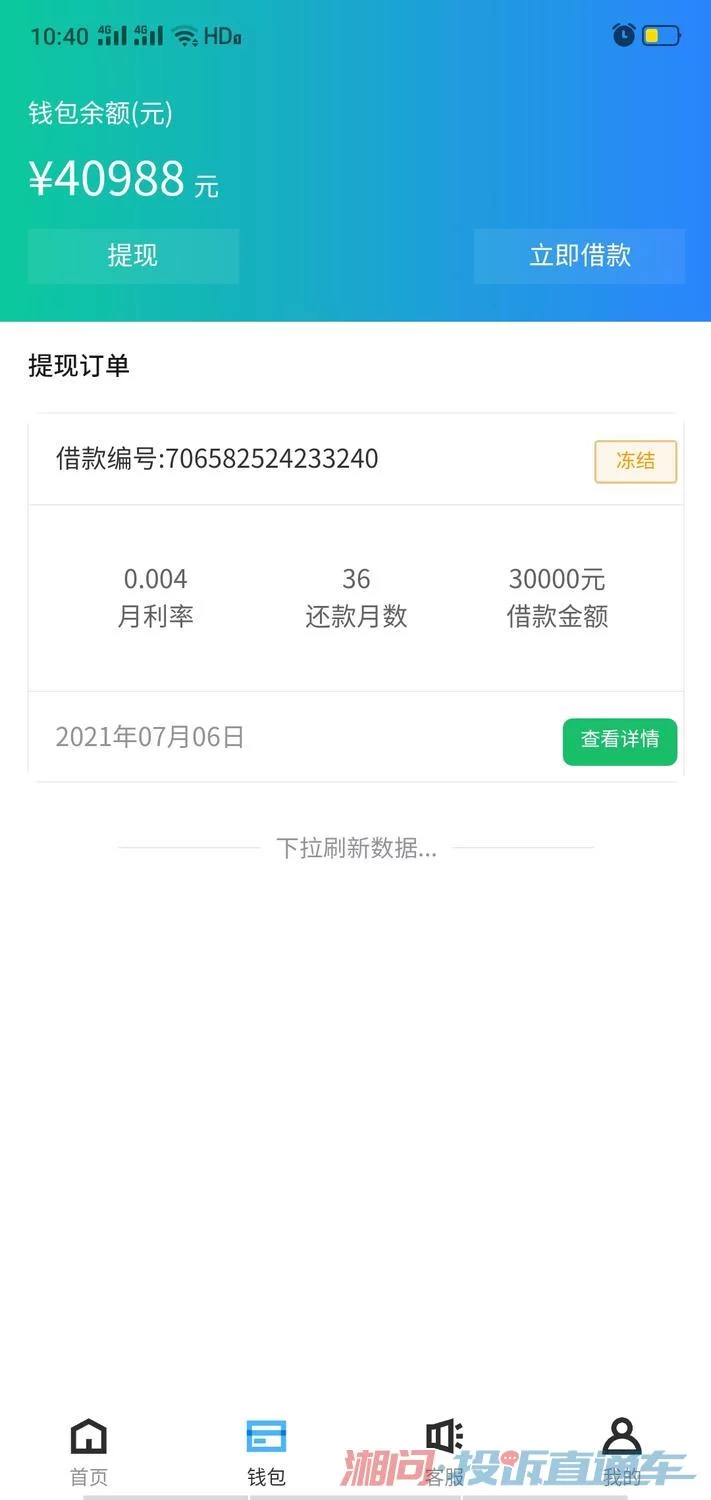Tap the 提现 withdraw button
The image size is (711, 1500).
pyautogui.click(x=133, y=256)
